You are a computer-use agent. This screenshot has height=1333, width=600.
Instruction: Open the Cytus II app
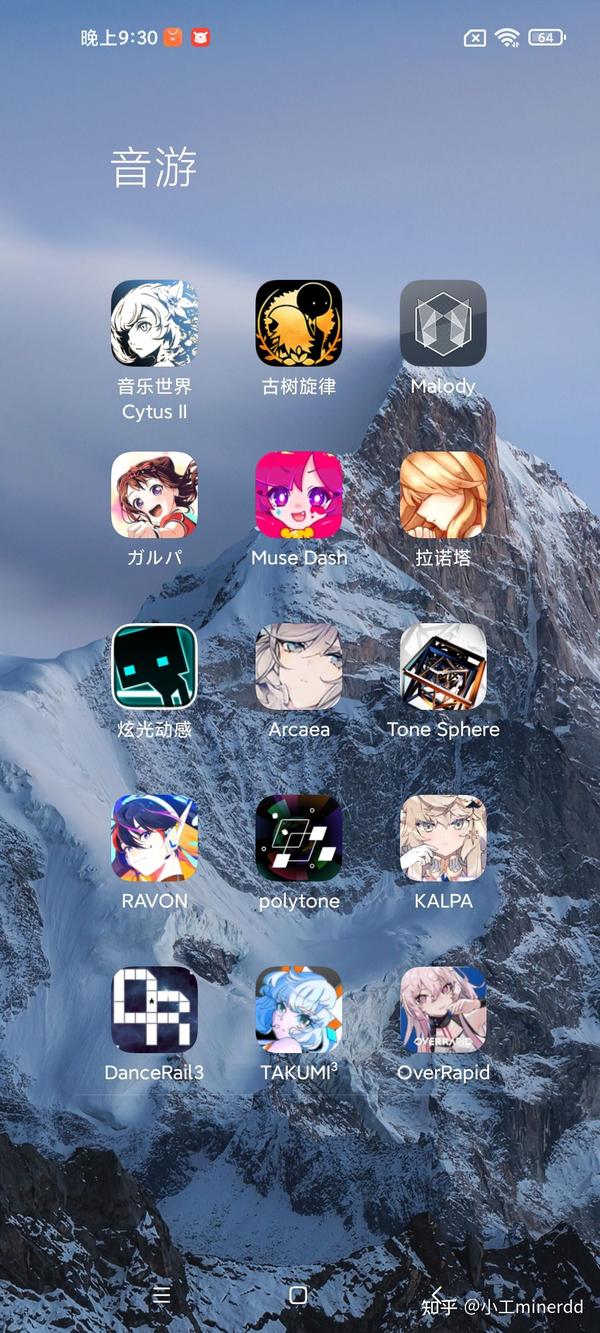pyautogui.click(x=154, y=323)
